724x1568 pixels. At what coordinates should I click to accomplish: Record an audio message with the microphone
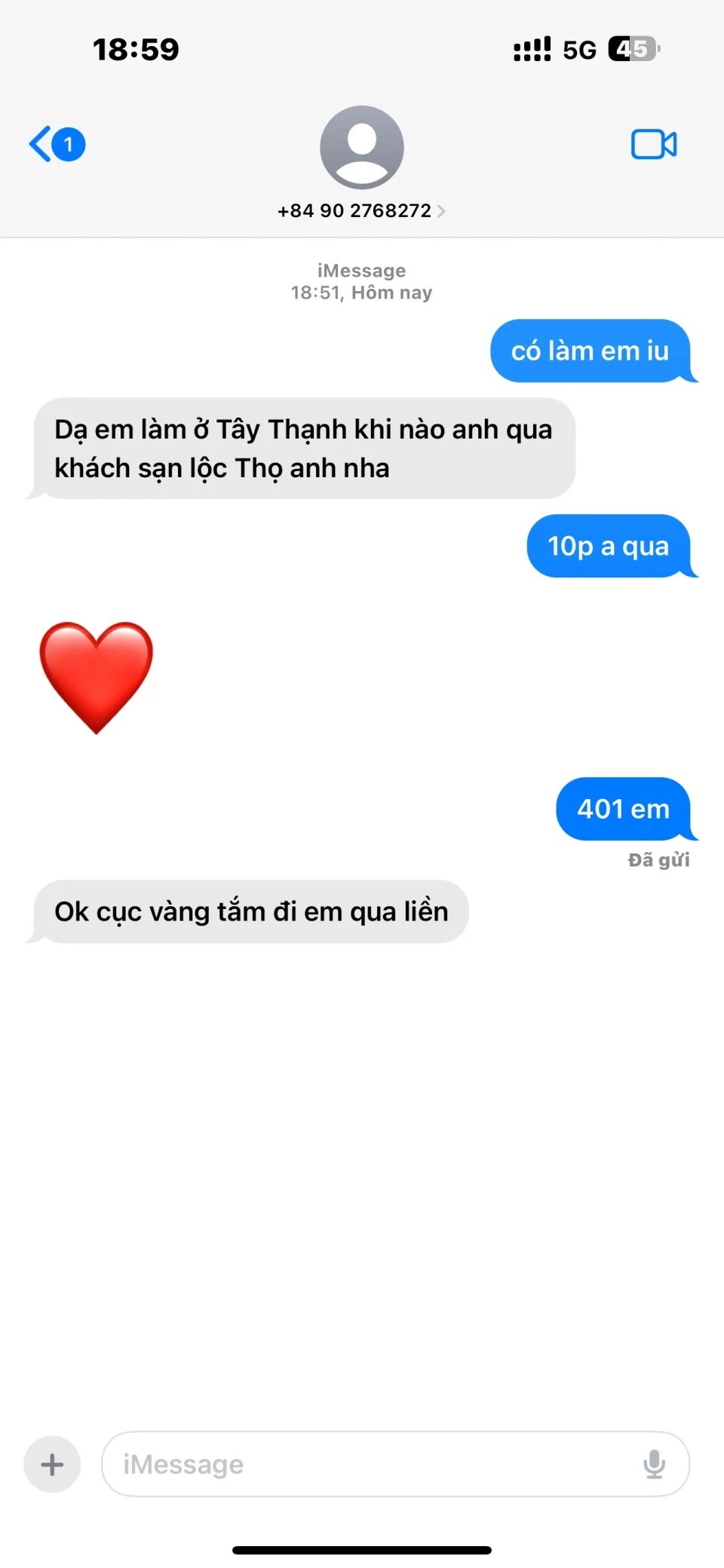tap(654, 1464)
